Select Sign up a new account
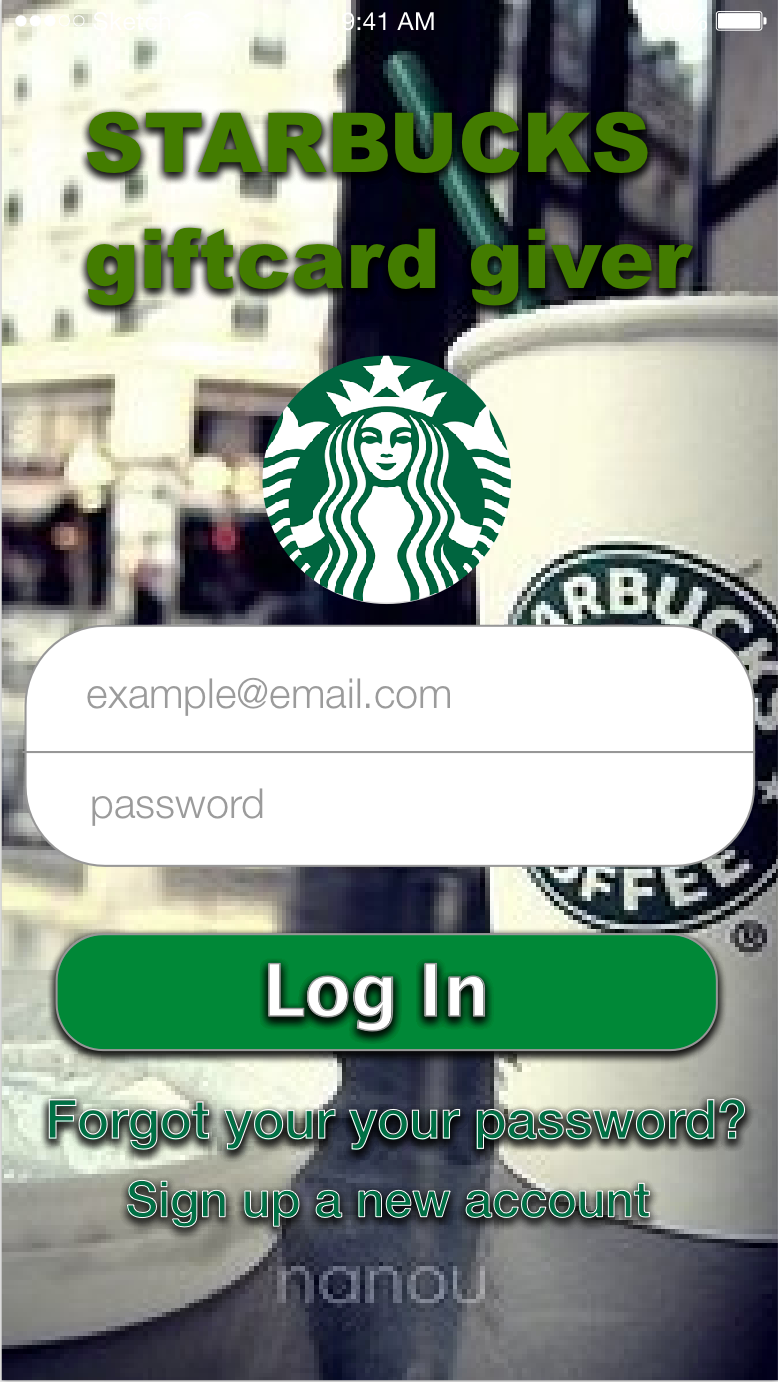Viewport: 778px width, 1382px height. (389, 1200)
